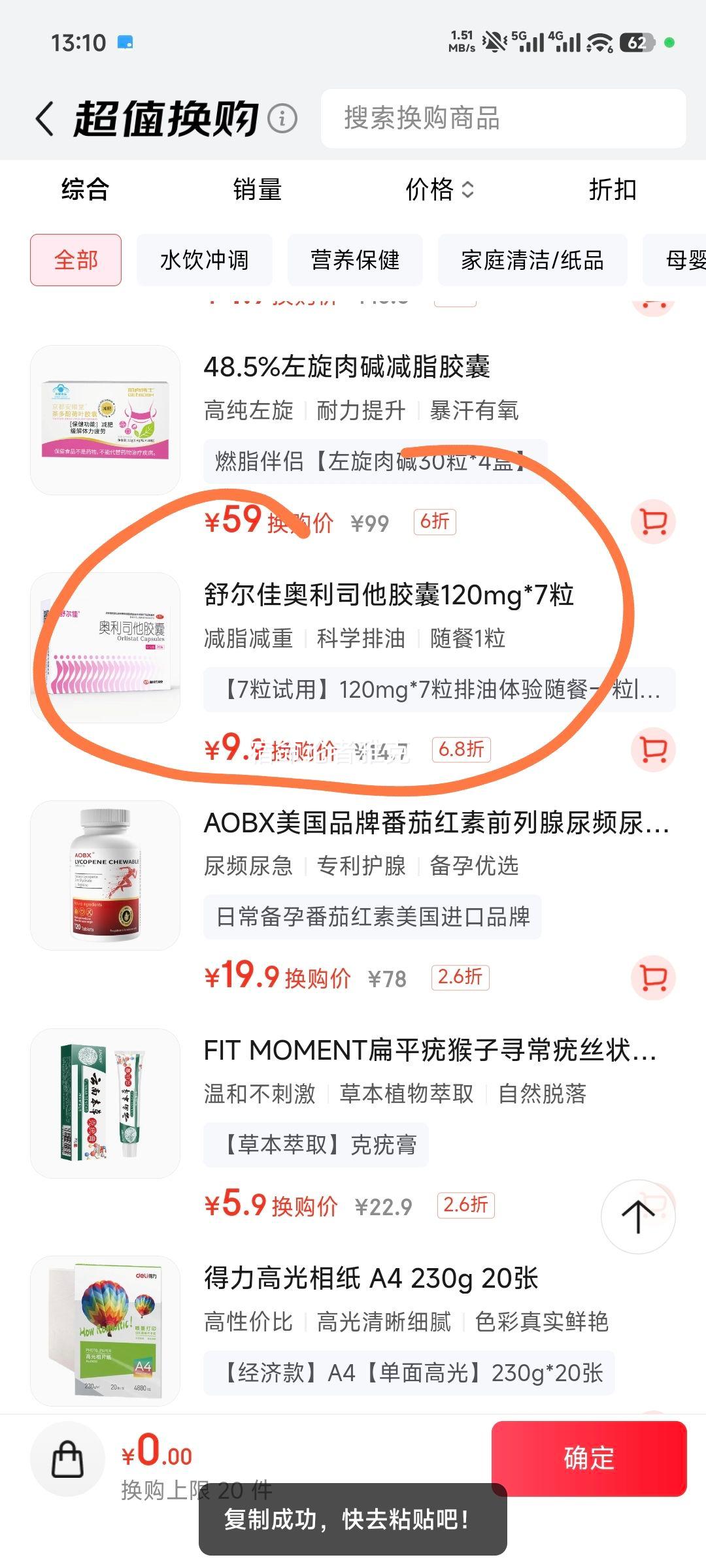
Task: Tap the 搜索换购商品 search field
Action: click(x=503, y=120)
